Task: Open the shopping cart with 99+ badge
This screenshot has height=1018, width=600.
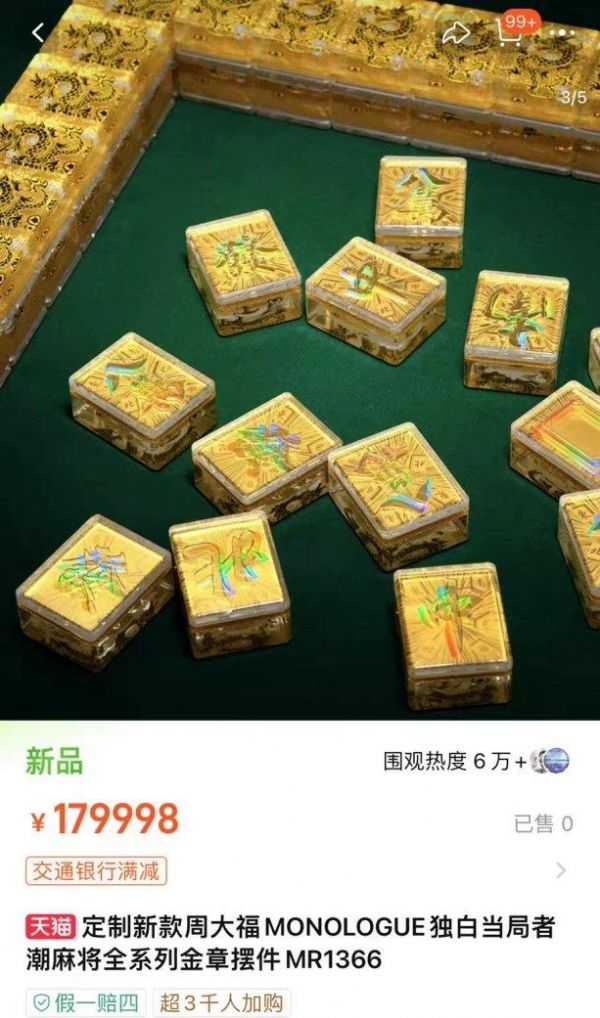Action: click(x=510, y=34)
